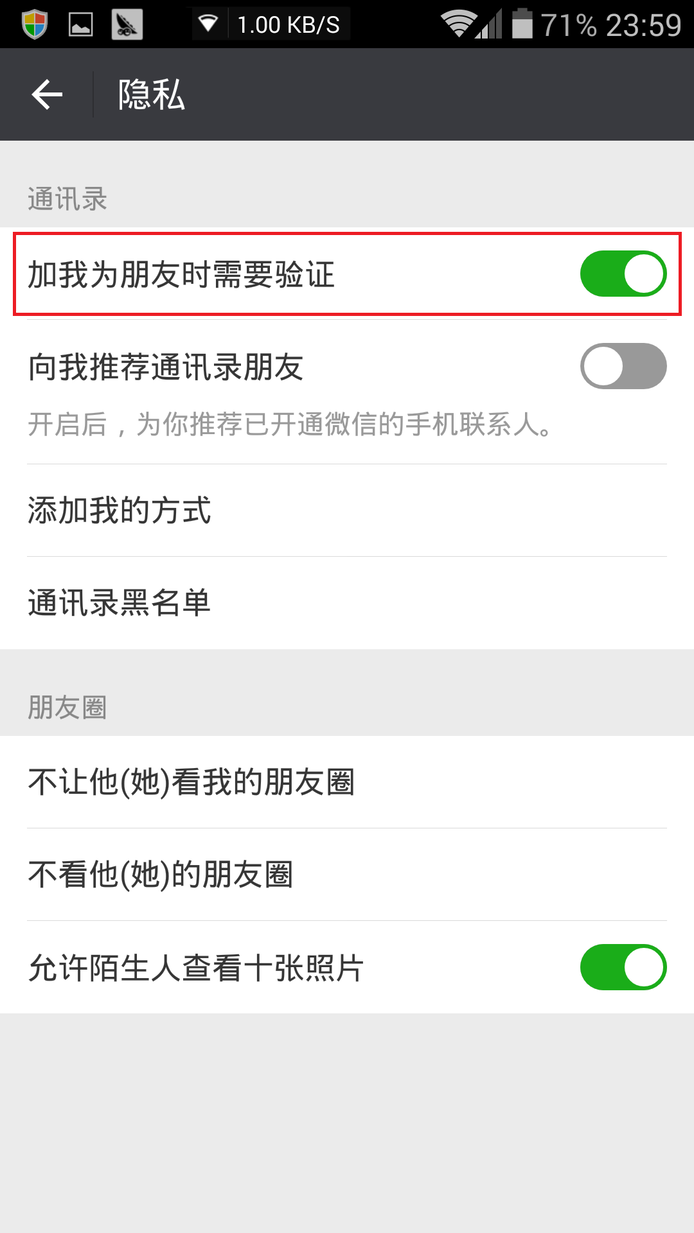Go back from the 隐私 screen
This screenshot has height=1233, width=694.
coord(47,95)
